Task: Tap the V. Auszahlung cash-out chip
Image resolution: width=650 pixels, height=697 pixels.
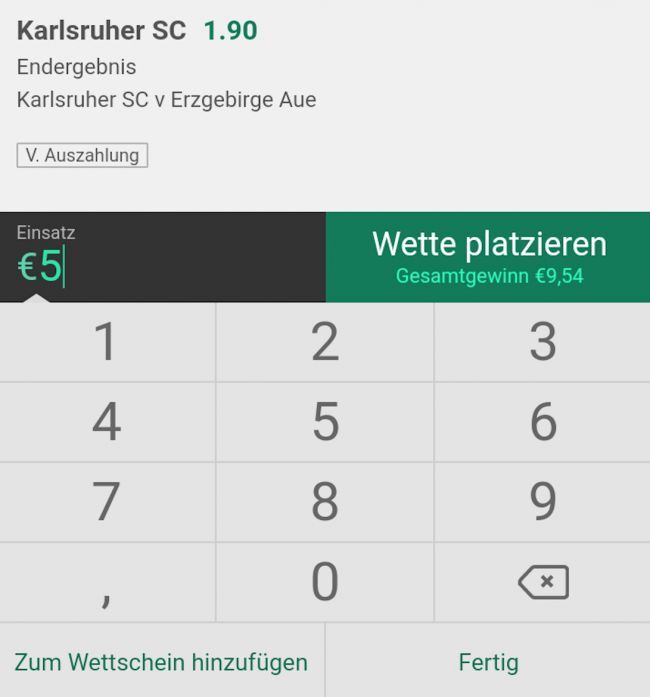Action: pos(82,156)
